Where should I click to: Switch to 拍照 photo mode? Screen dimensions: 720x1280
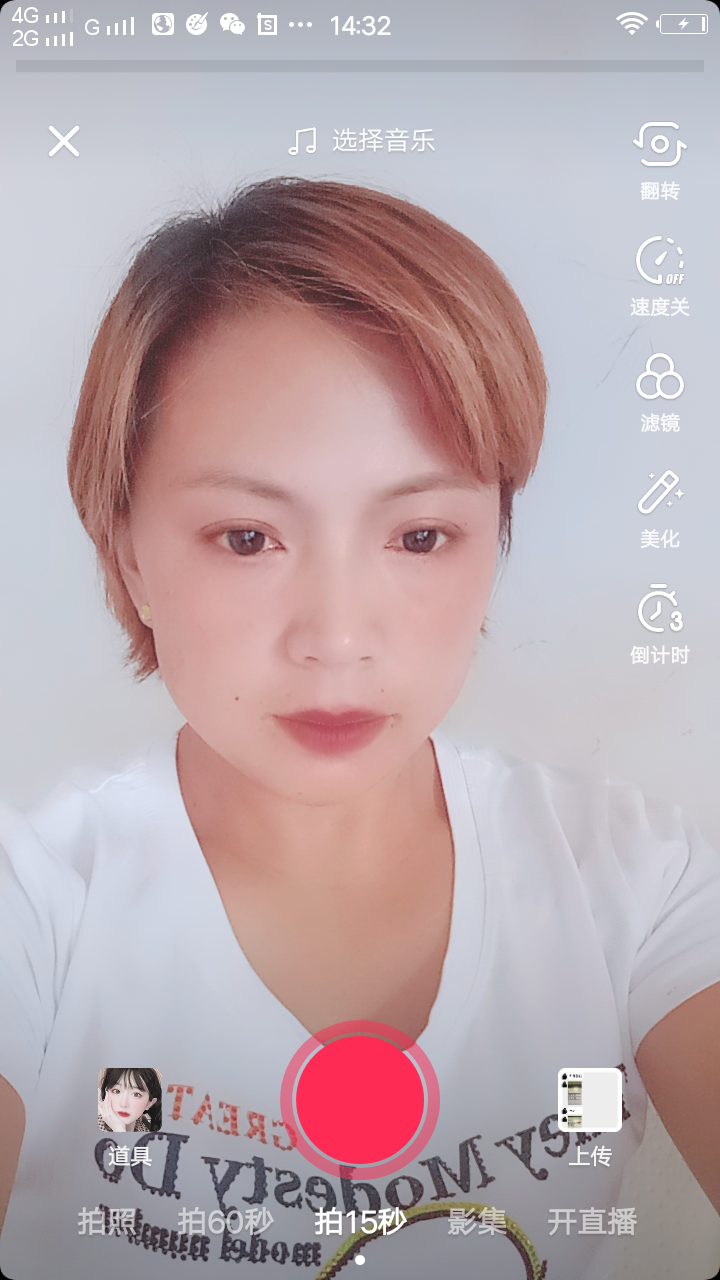106,1221
